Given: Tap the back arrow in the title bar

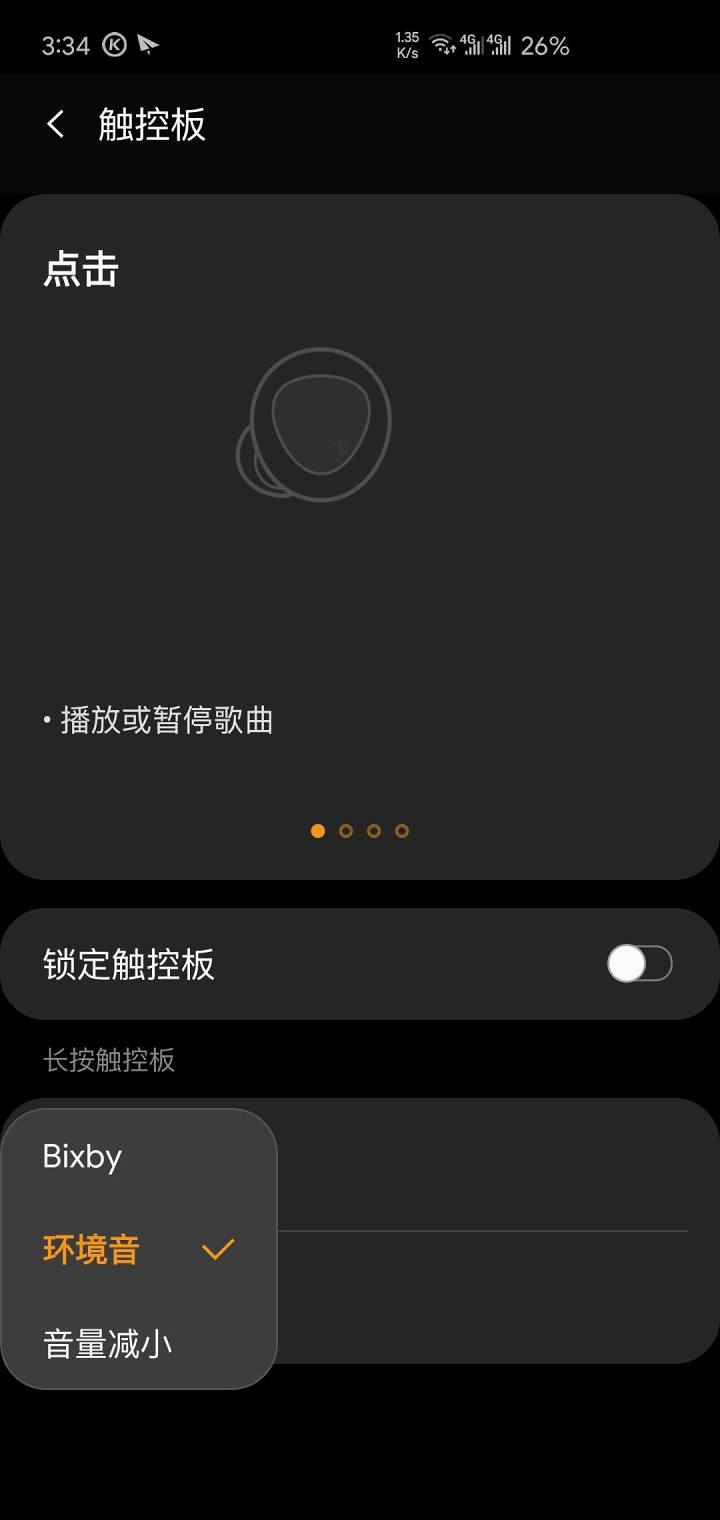Looking at the screenshot, I should click(55, 122).
